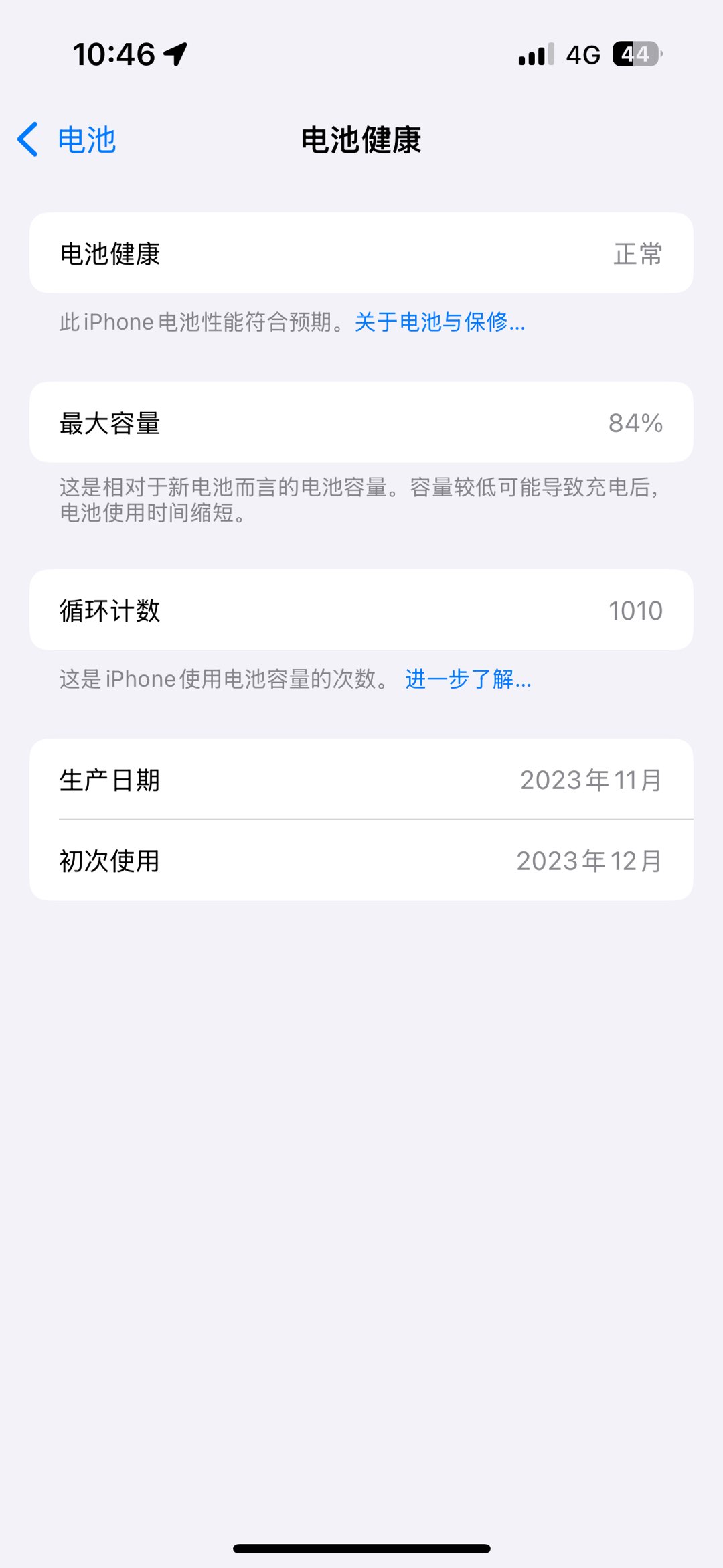
Task: Tap the back chevron next to 电池
Action: click(x=27, y=139)
